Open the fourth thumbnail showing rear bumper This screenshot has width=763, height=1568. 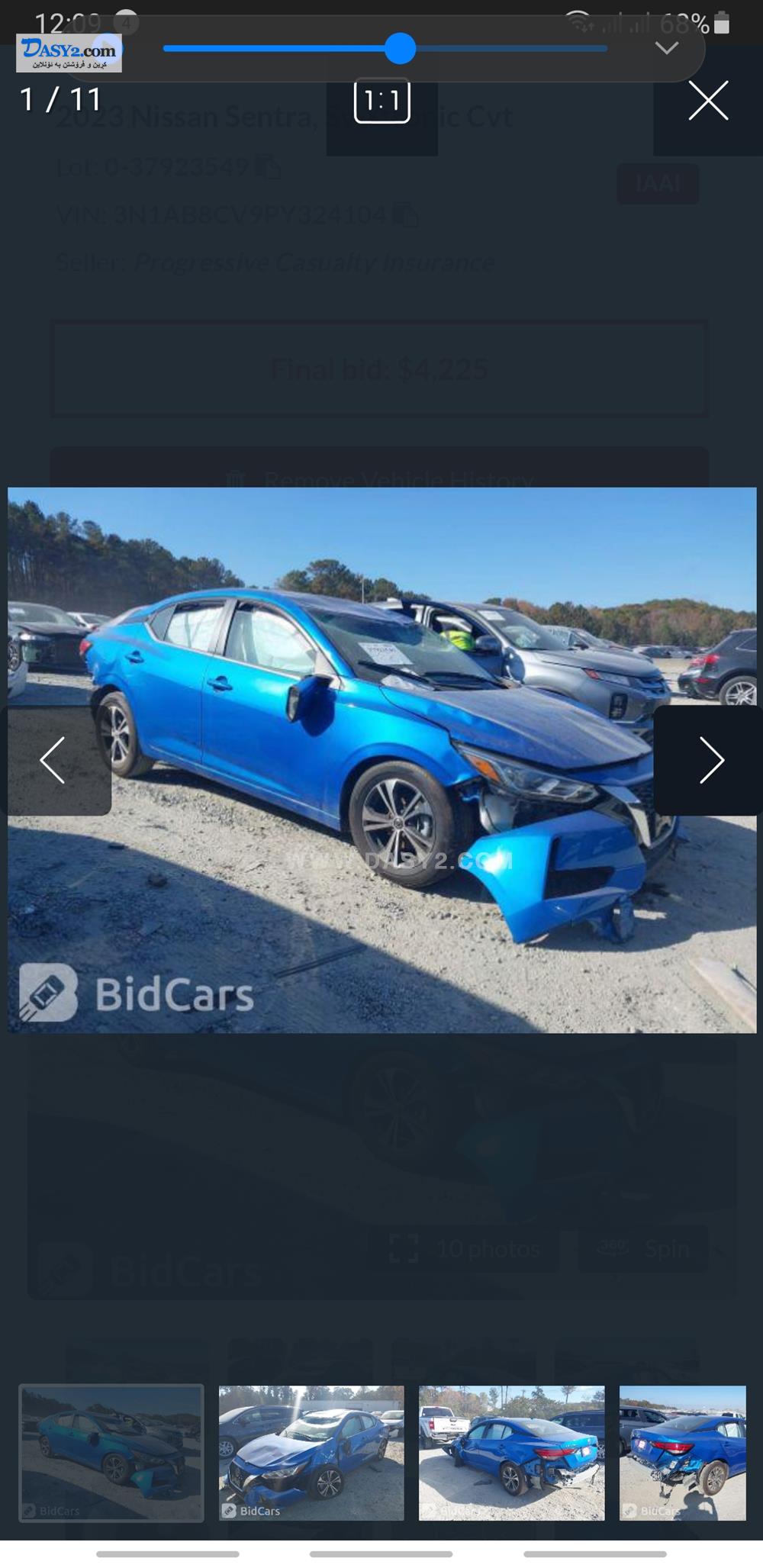pos(683,1453)
